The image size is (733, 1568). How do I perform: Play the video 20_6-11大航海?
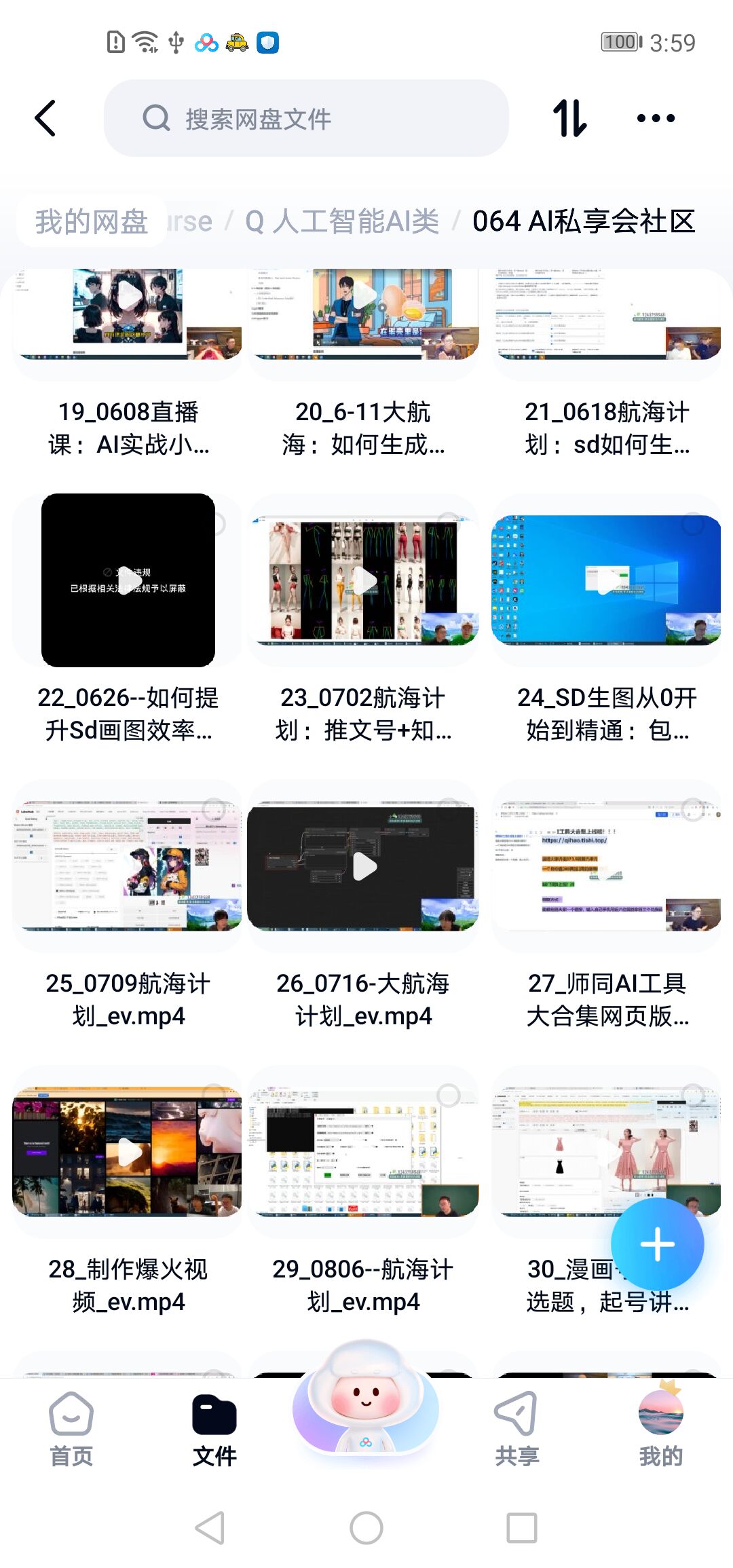[x=364, y=296]
